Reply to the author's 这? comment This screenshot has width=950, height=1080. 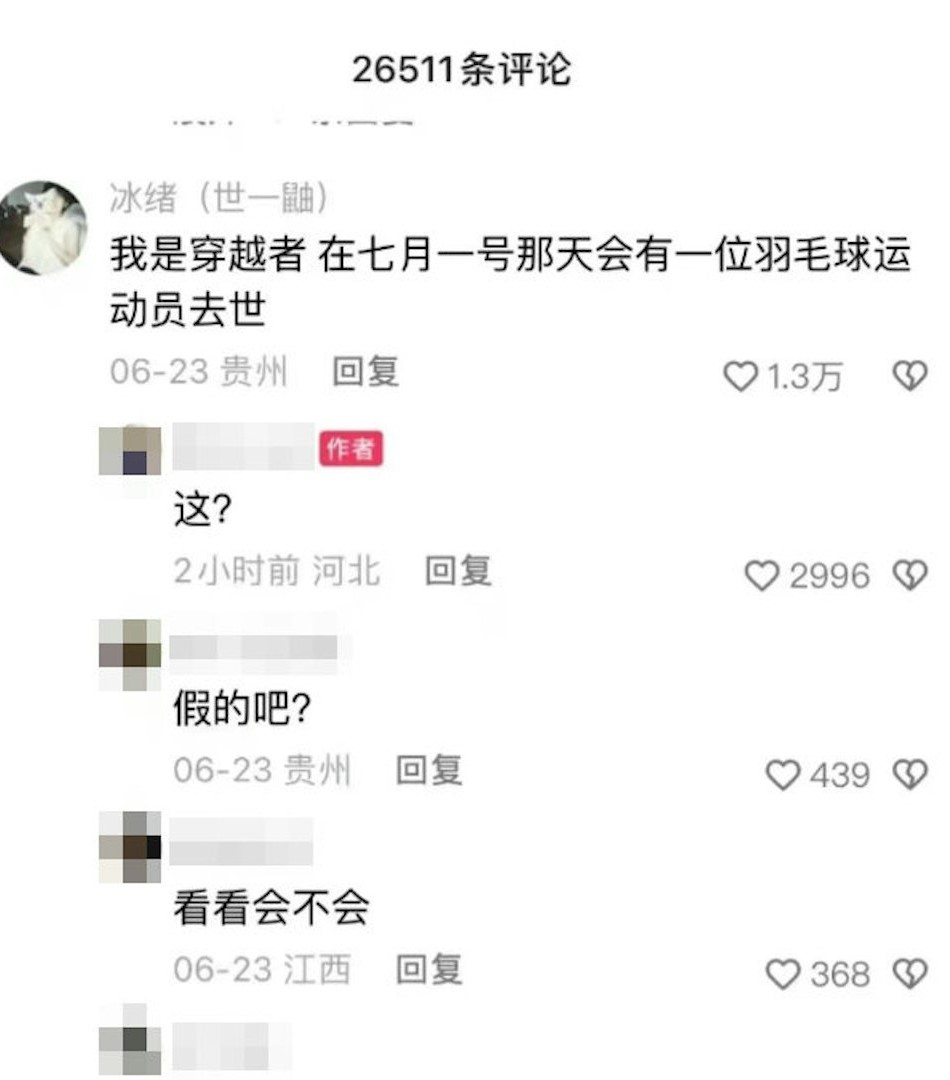pos(458,572)
